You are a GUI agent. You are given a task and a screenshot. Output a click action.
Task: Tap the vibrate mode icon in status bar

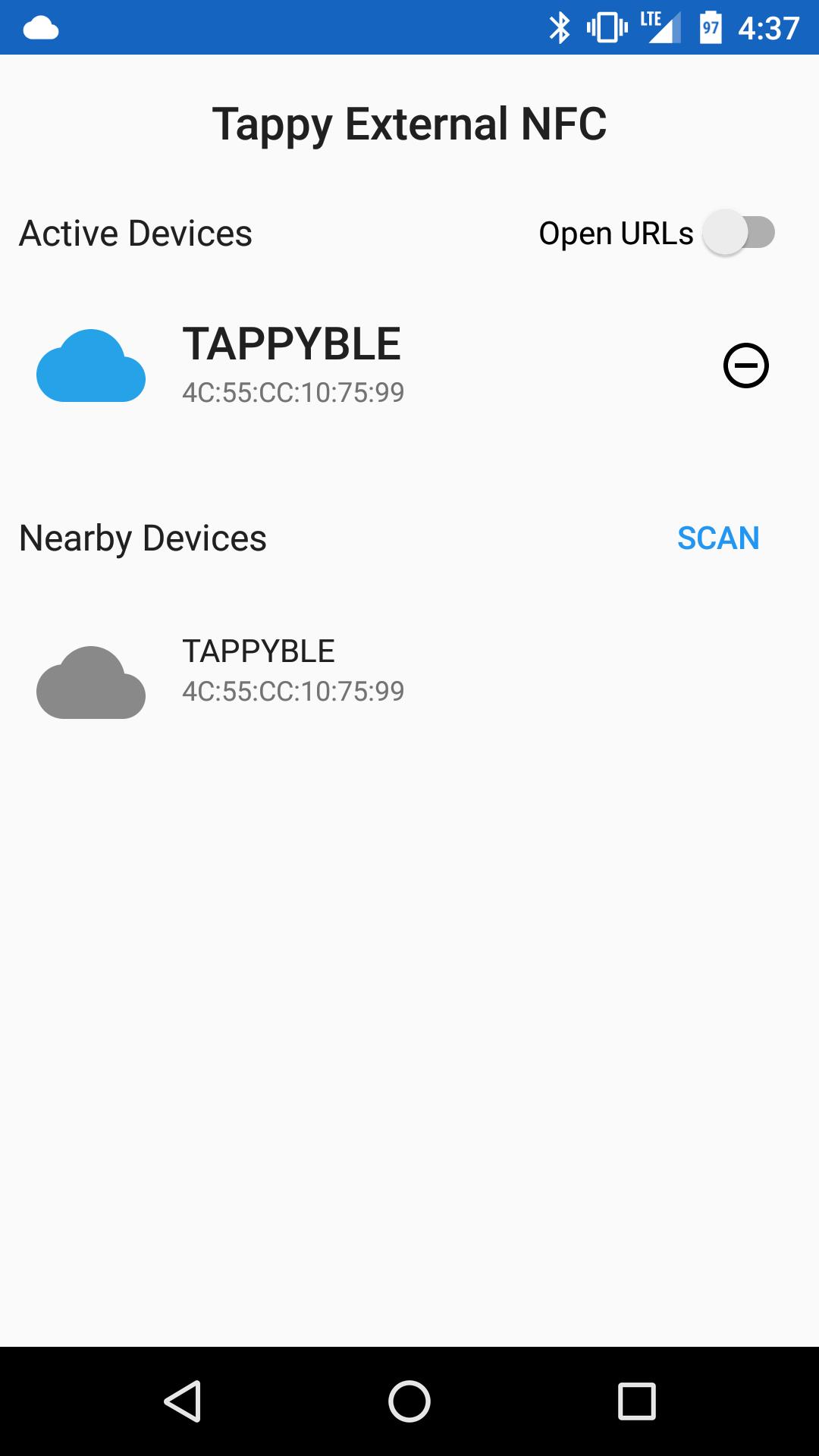(x=602, y=27)
